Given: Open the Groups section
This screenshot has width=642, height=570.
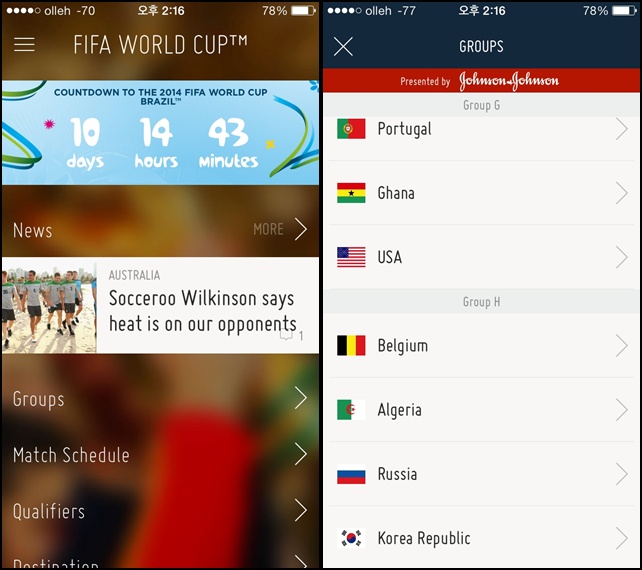Looking at the screenshot, I should pos(160,399).
